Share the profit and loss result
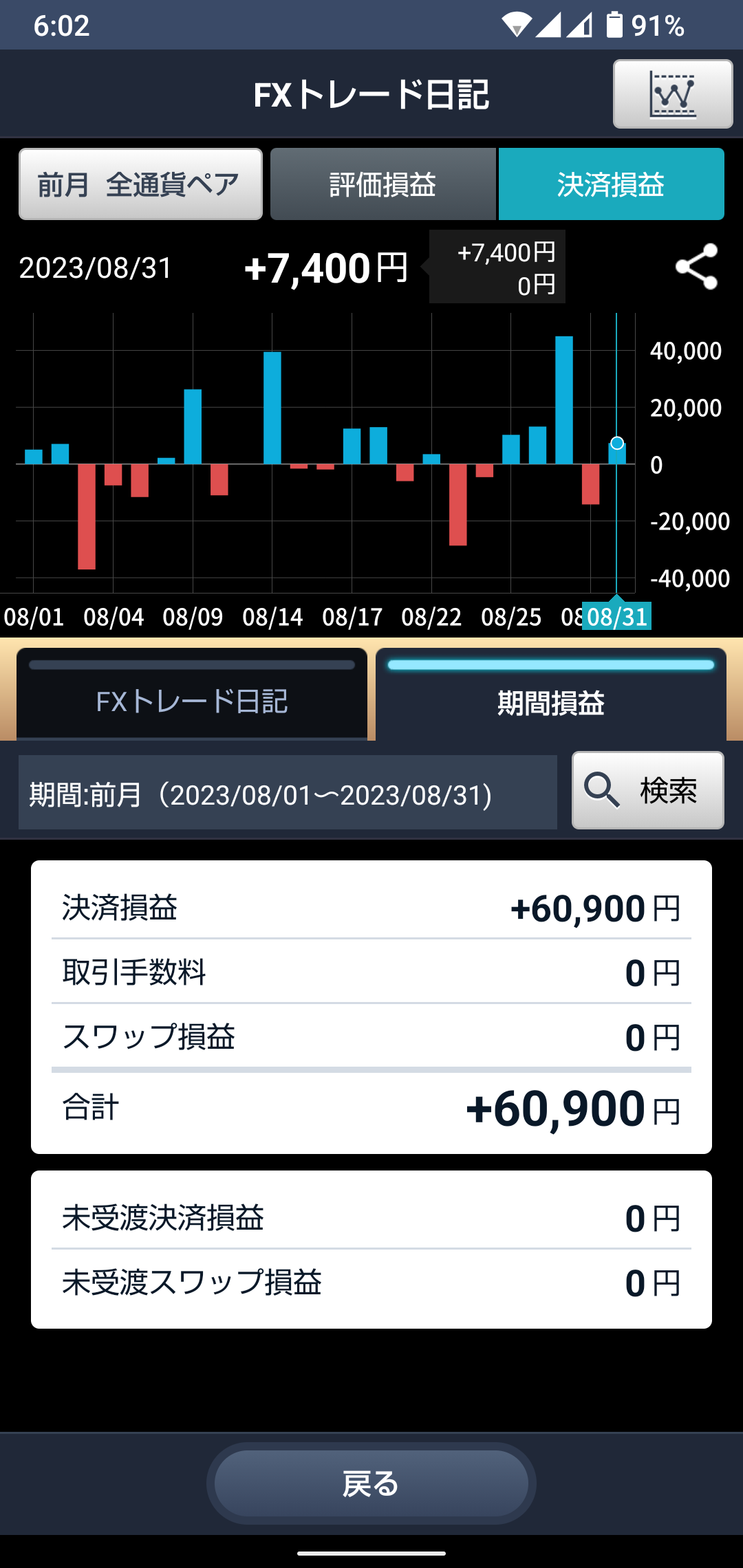The width and height of the screenshot is (743, 1568). tap(696, 267)
